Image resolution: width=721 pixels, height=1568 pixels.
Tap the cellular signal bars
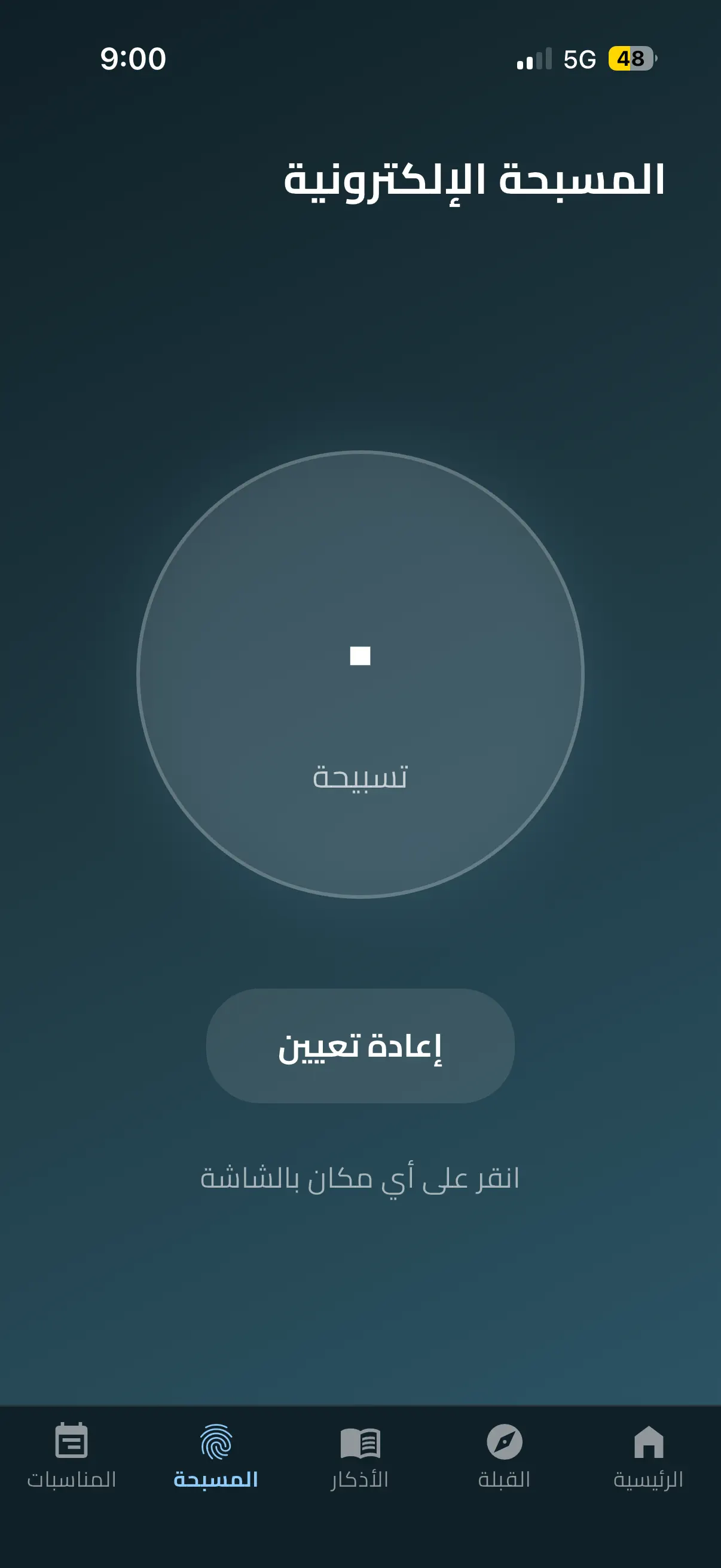(x=533, y=59)
